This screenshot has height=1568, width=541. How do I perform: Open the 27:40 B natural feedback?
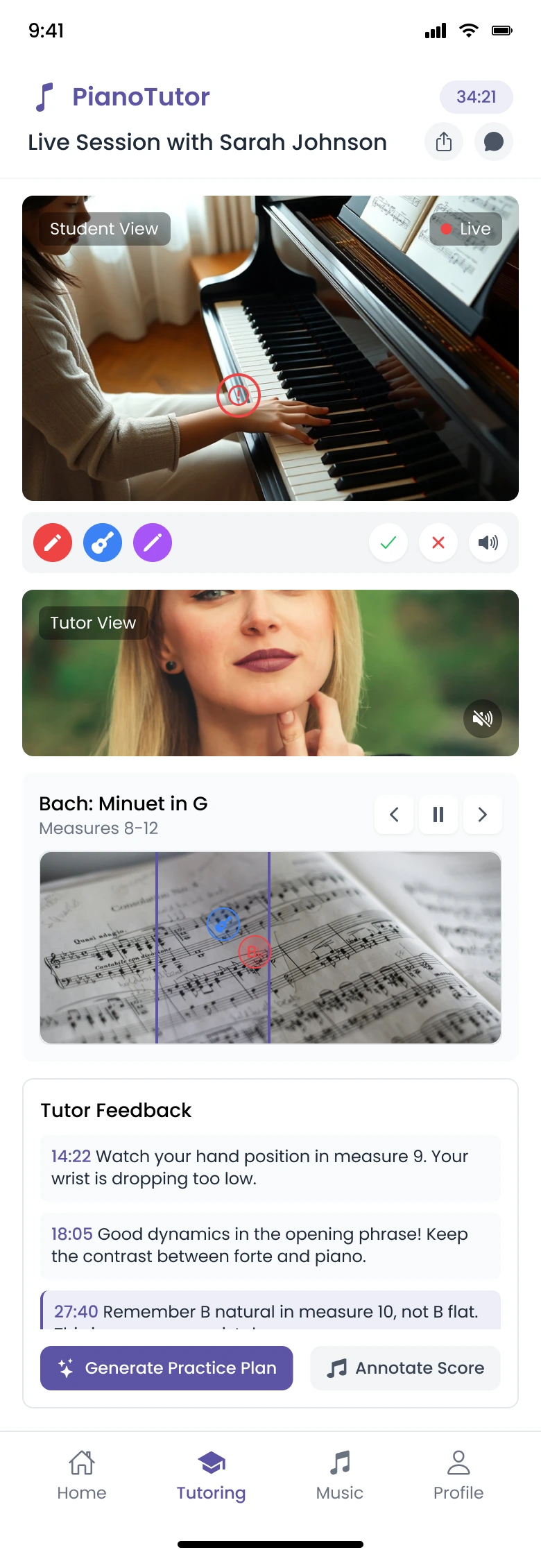coord(270,1311)
